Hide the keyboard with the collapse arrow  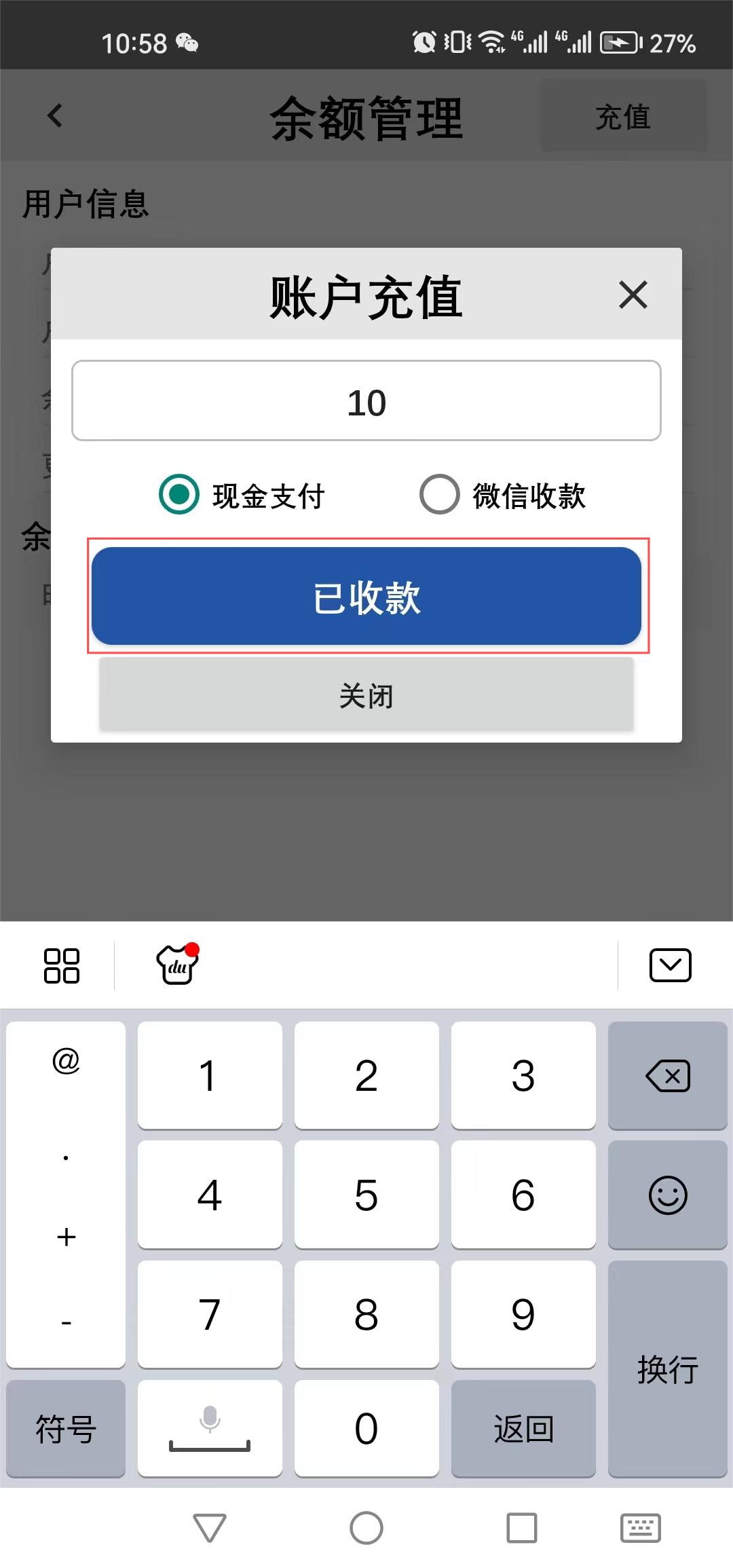[670, 965]
